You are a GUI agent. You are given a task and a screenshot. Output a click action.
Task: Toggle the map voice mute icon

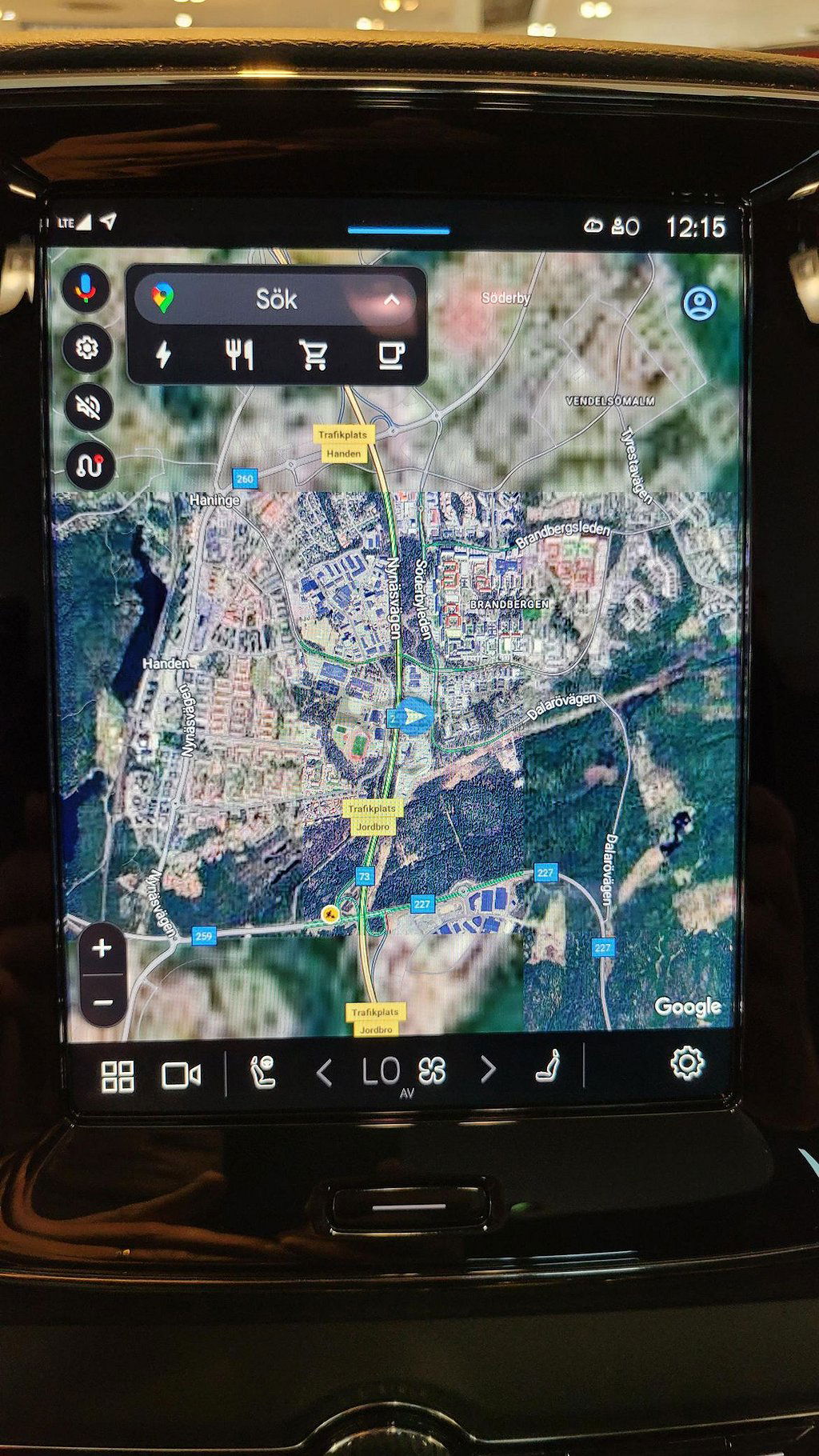[88, 406]
